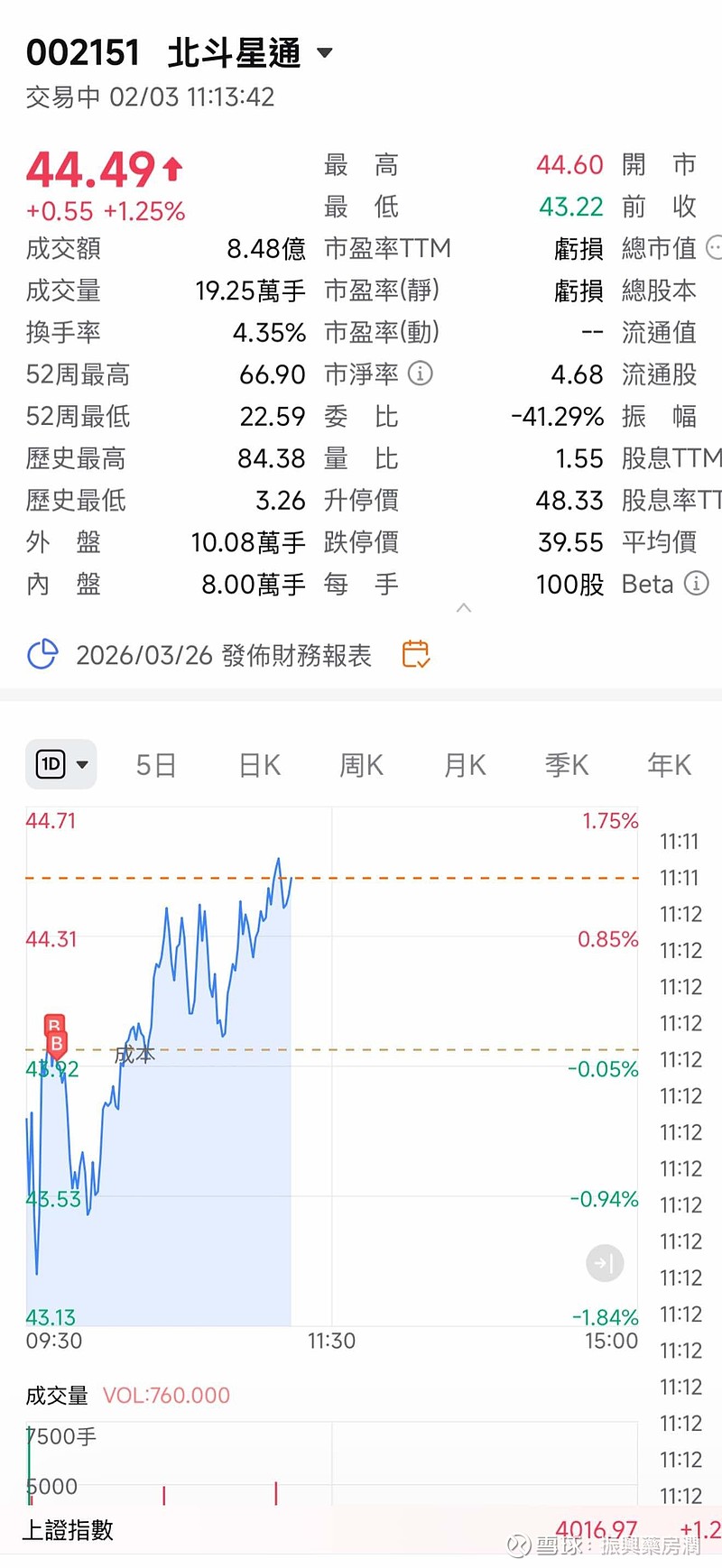Switch to the 年K chart
This screenshot has width=722, height=1568.
pyautogui.click(x=669, y=766)
